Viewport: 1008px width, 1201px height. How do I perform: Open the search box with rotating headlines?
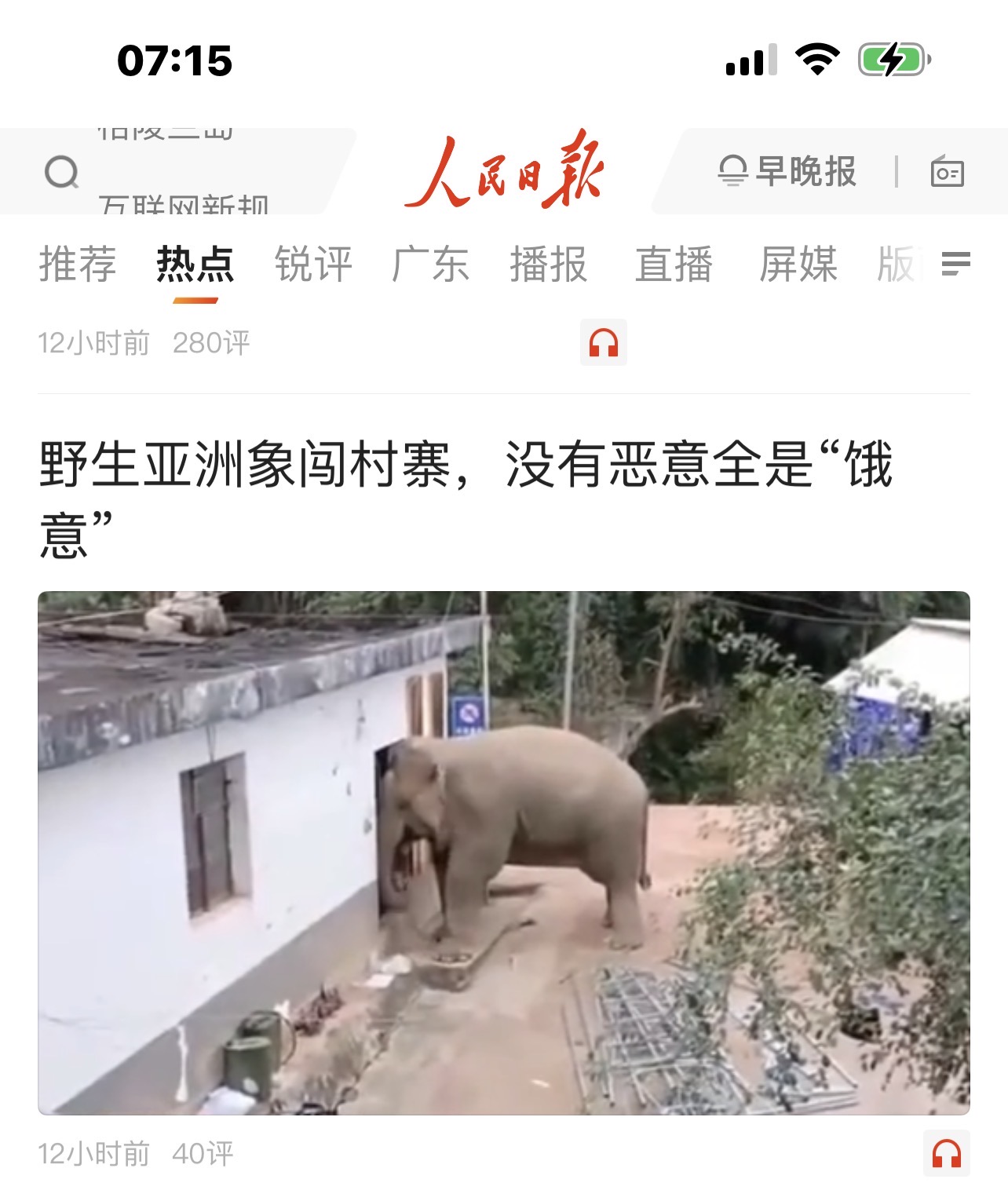(x=181, y=172)
